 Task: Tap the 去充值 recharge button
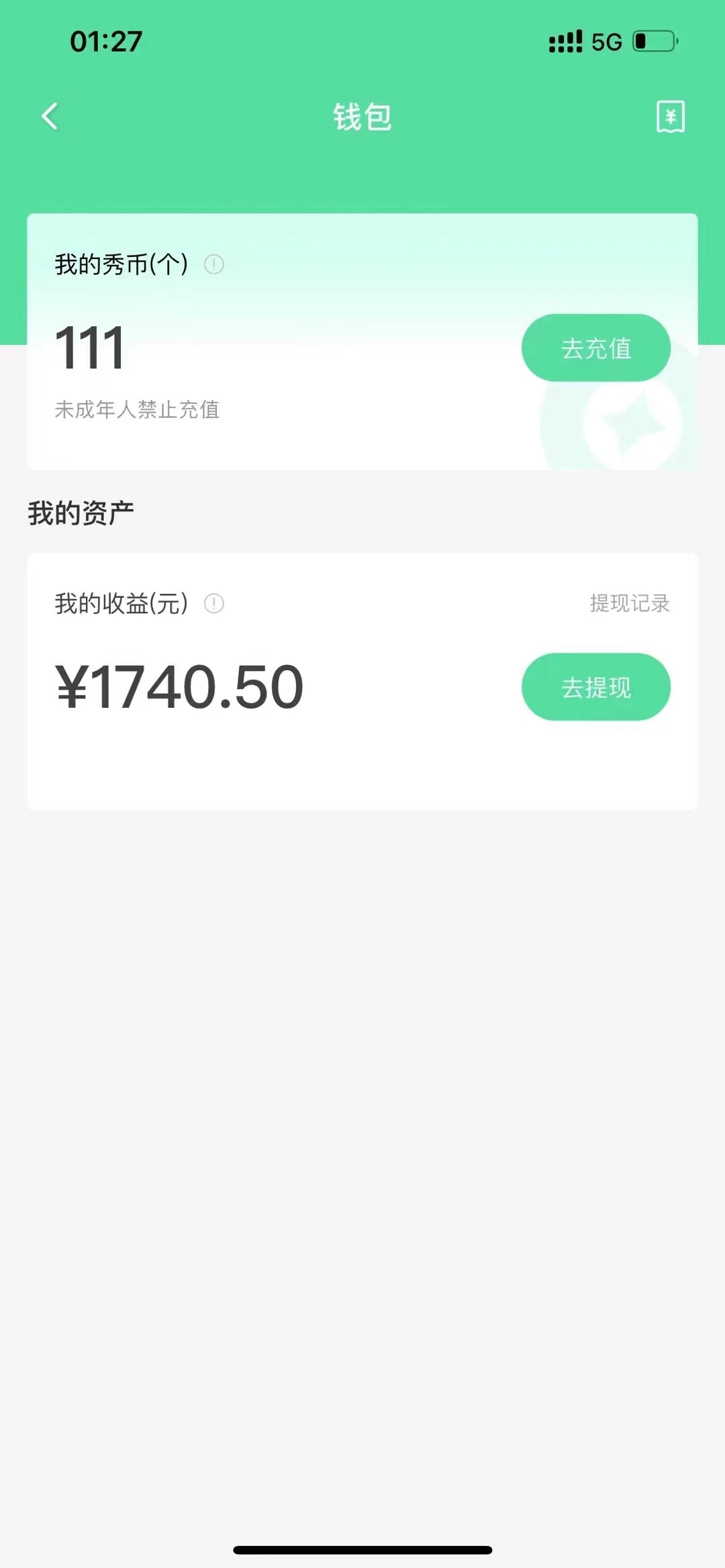point(595,347)
